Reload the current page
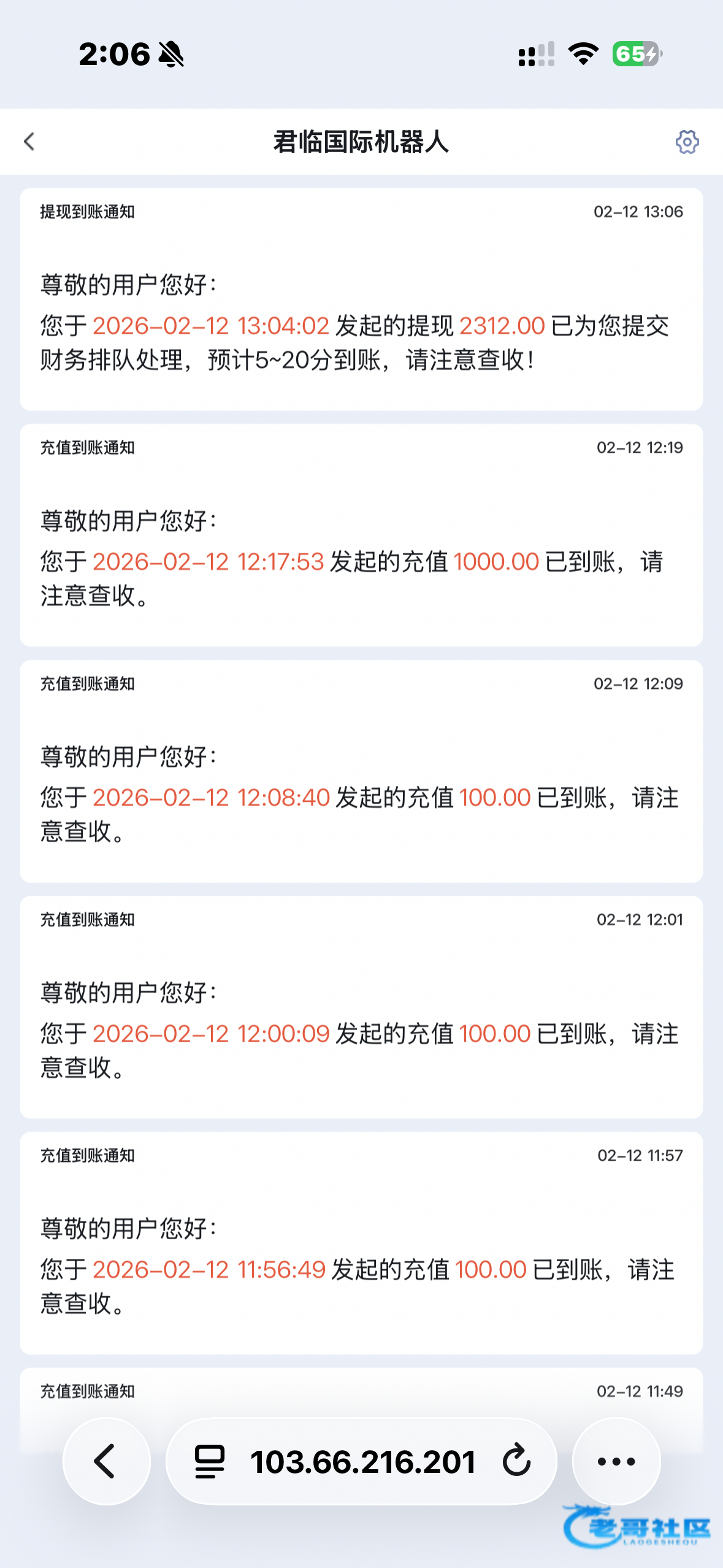Viewport: 723px width, 1568px height. point(516,1461)
